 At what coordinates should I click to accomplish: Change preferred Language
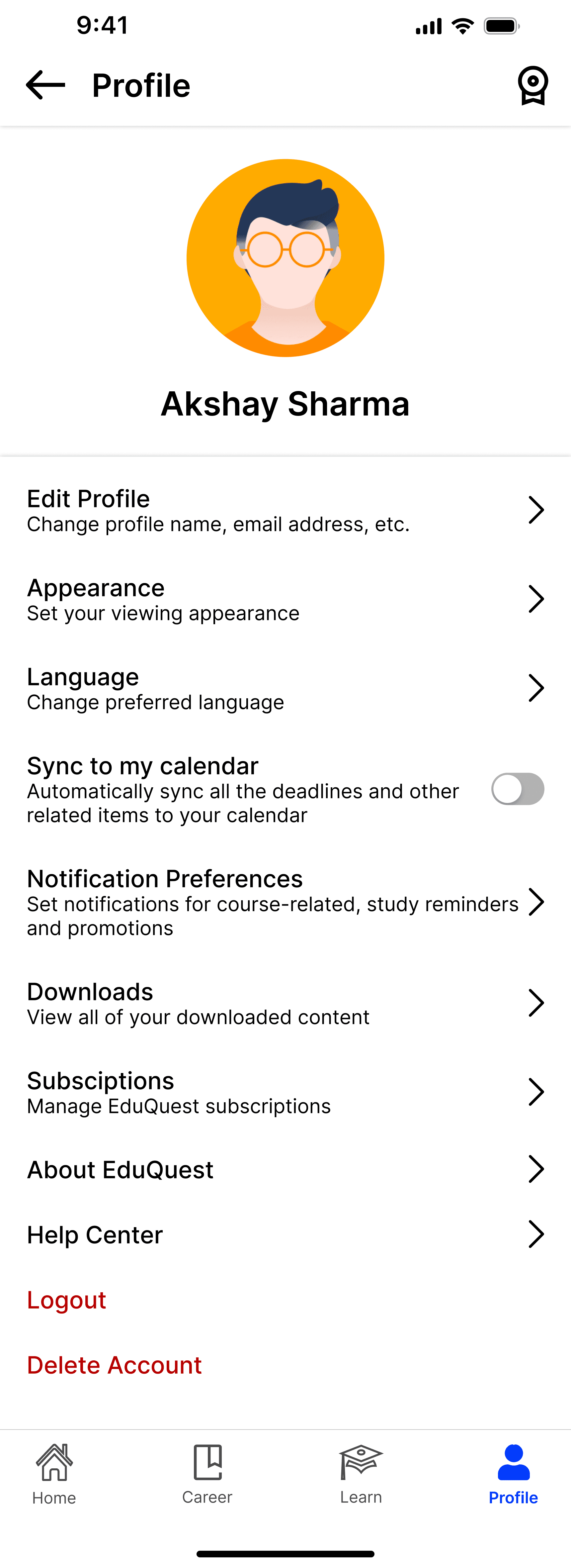tap(285, 688)
